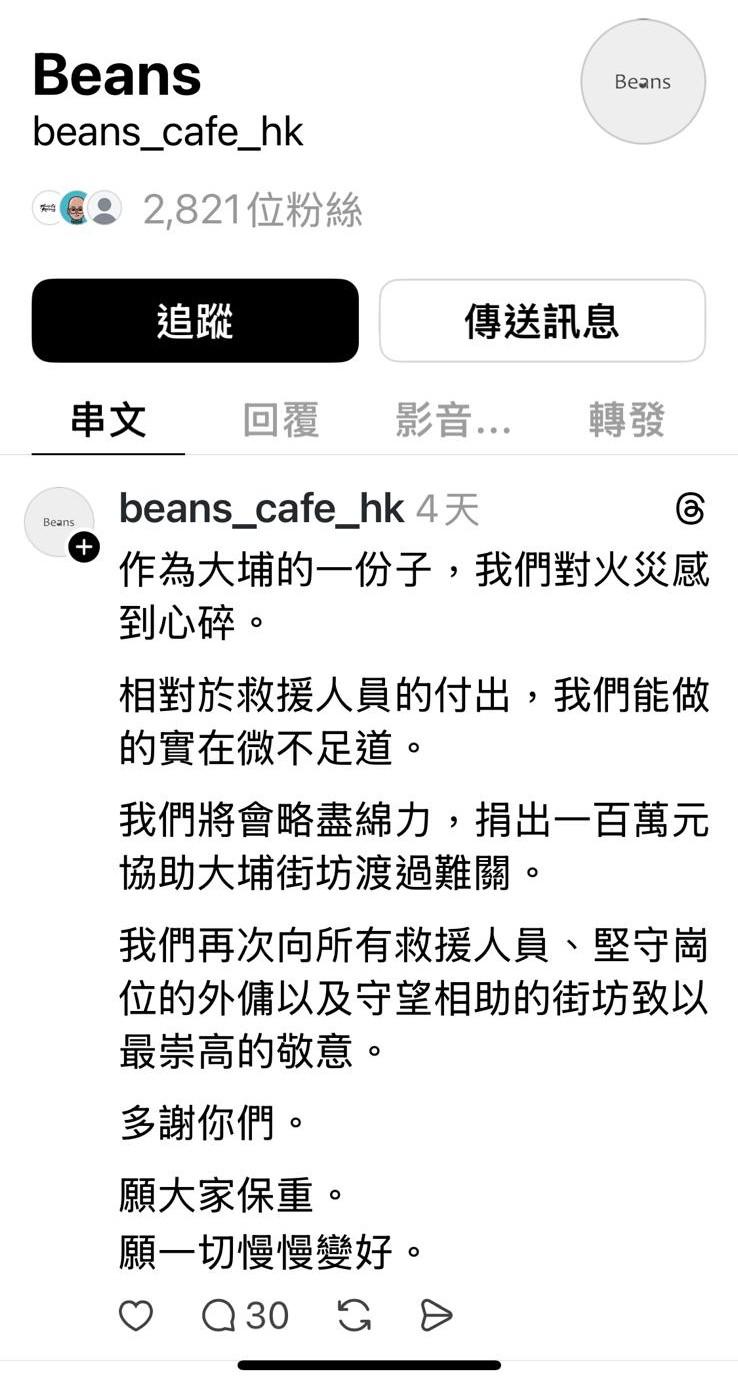Image resolution: width=738 pixels, height=1386 pixels.
Task: Open the beans_cafe_hk username on the post
Action: pyautogui.click(x=261, y=510)
